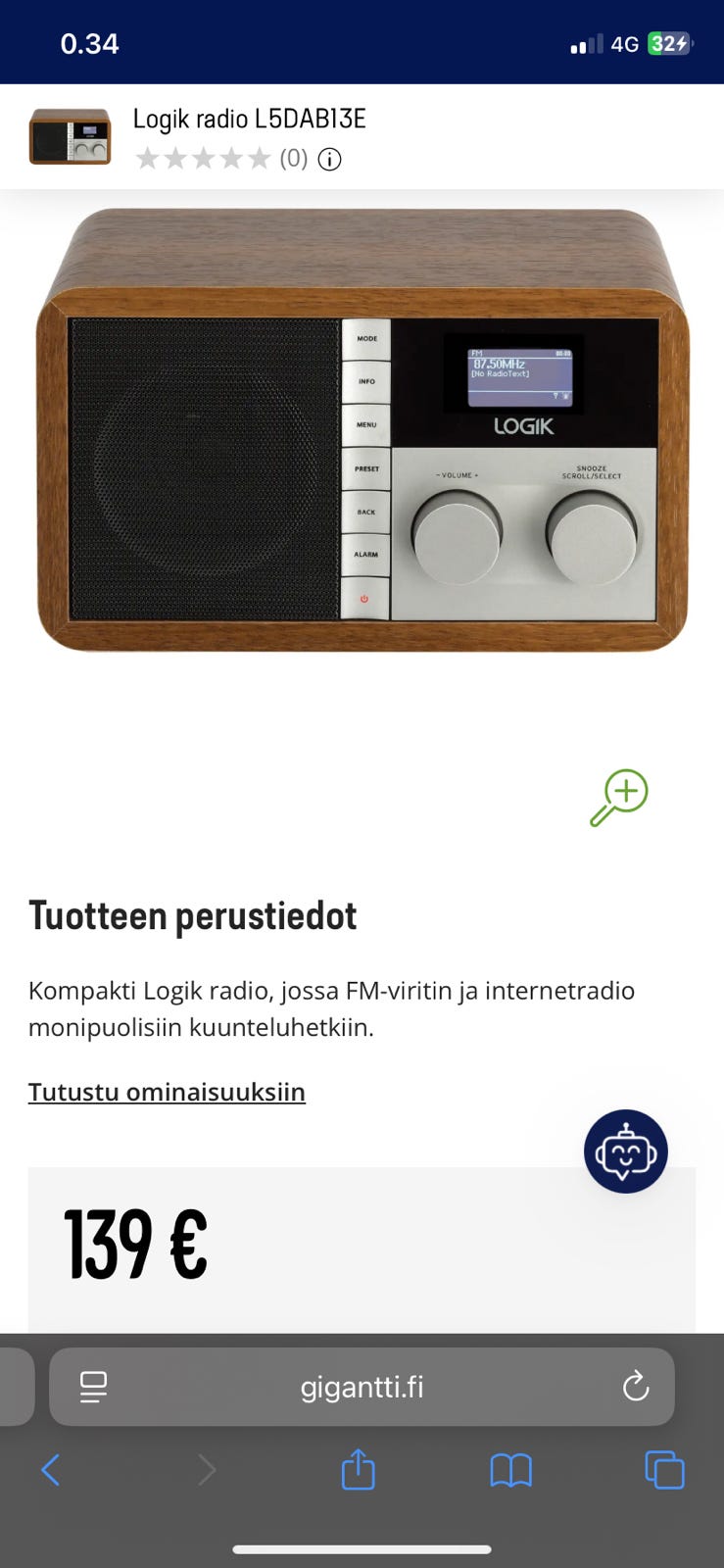Show all open browser tabs
The width and height of the screenshot is (724, 1568).
(664, 1469)
